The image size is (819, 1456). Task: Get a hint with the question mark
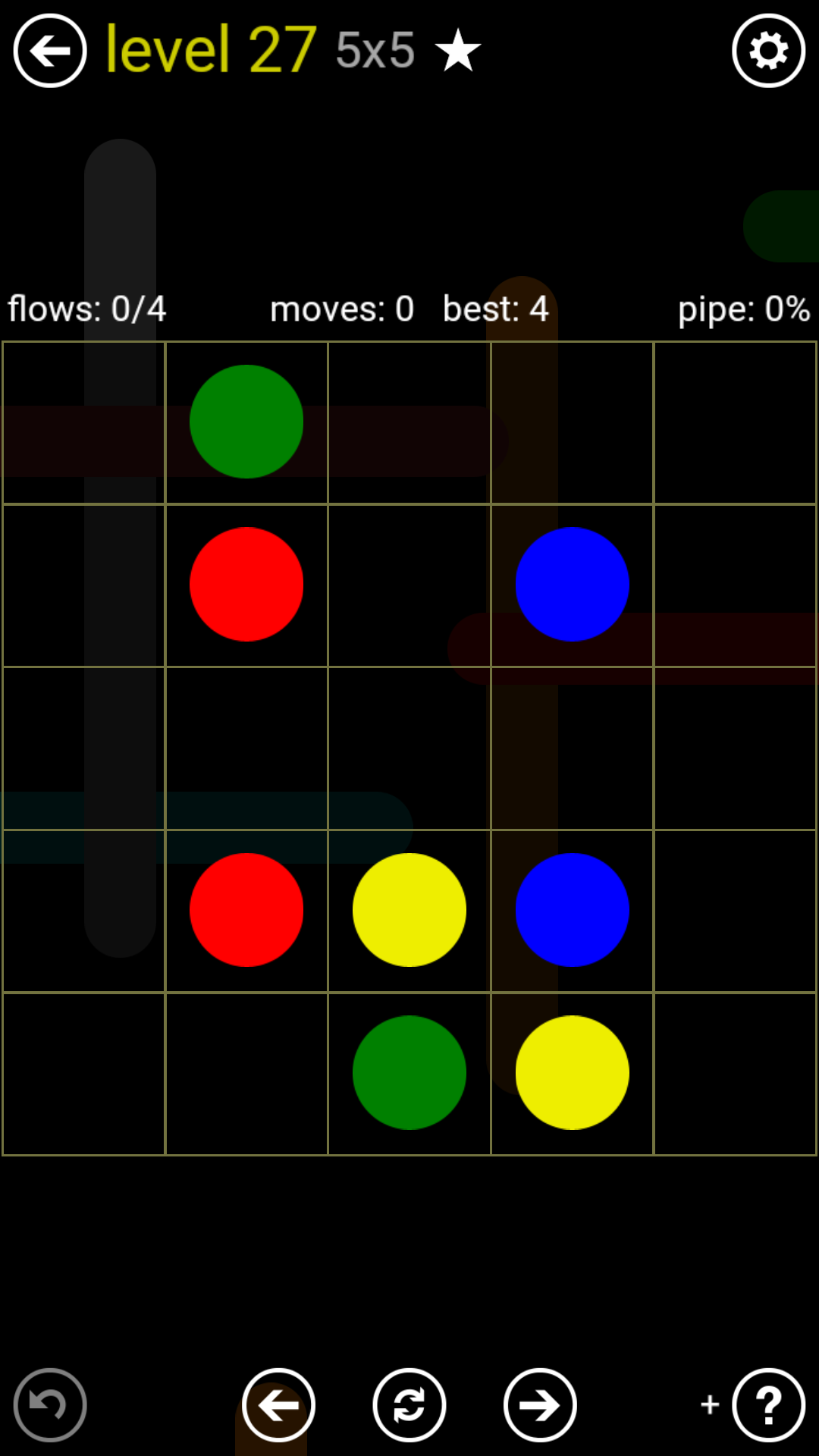[x=768, y=1404]
